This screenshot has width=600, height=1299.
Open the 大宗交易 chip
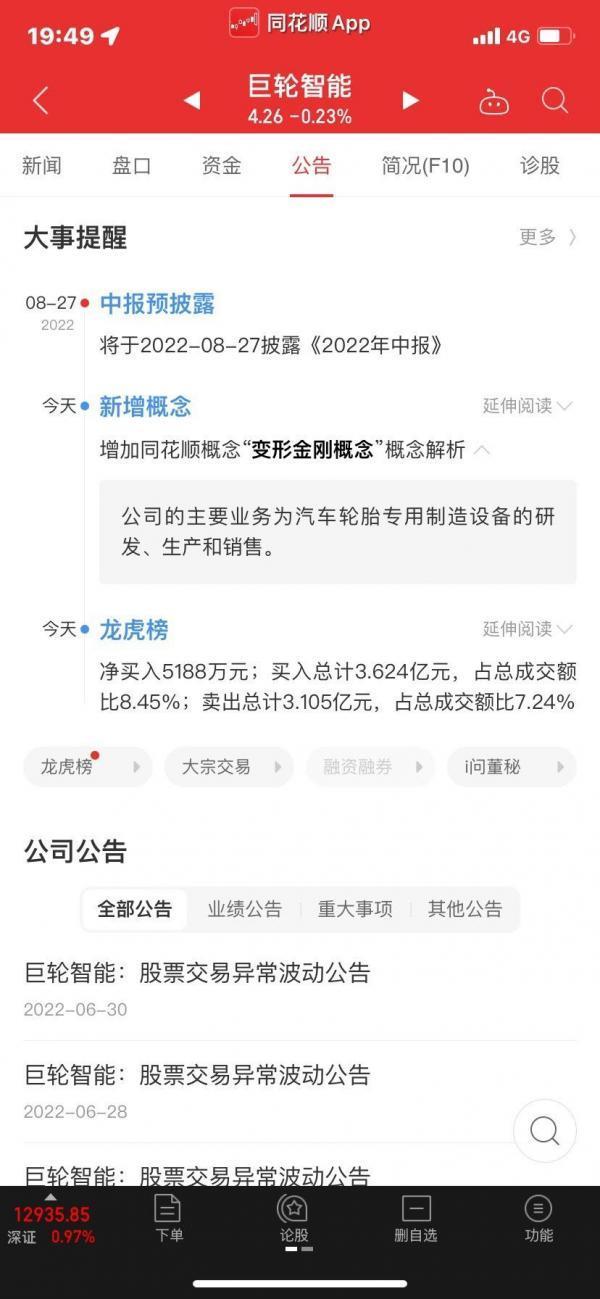(228, 767)
